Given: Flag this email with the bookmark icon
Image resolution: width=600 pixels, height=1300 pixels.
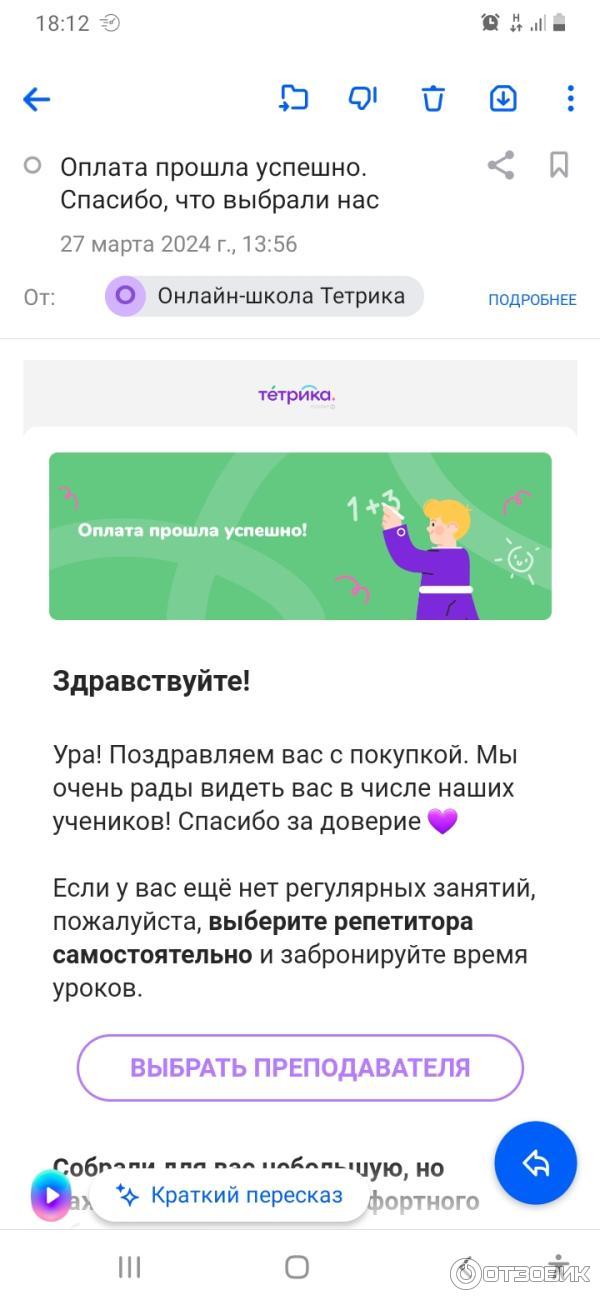Looking at the screenshot, I should 559,165.
